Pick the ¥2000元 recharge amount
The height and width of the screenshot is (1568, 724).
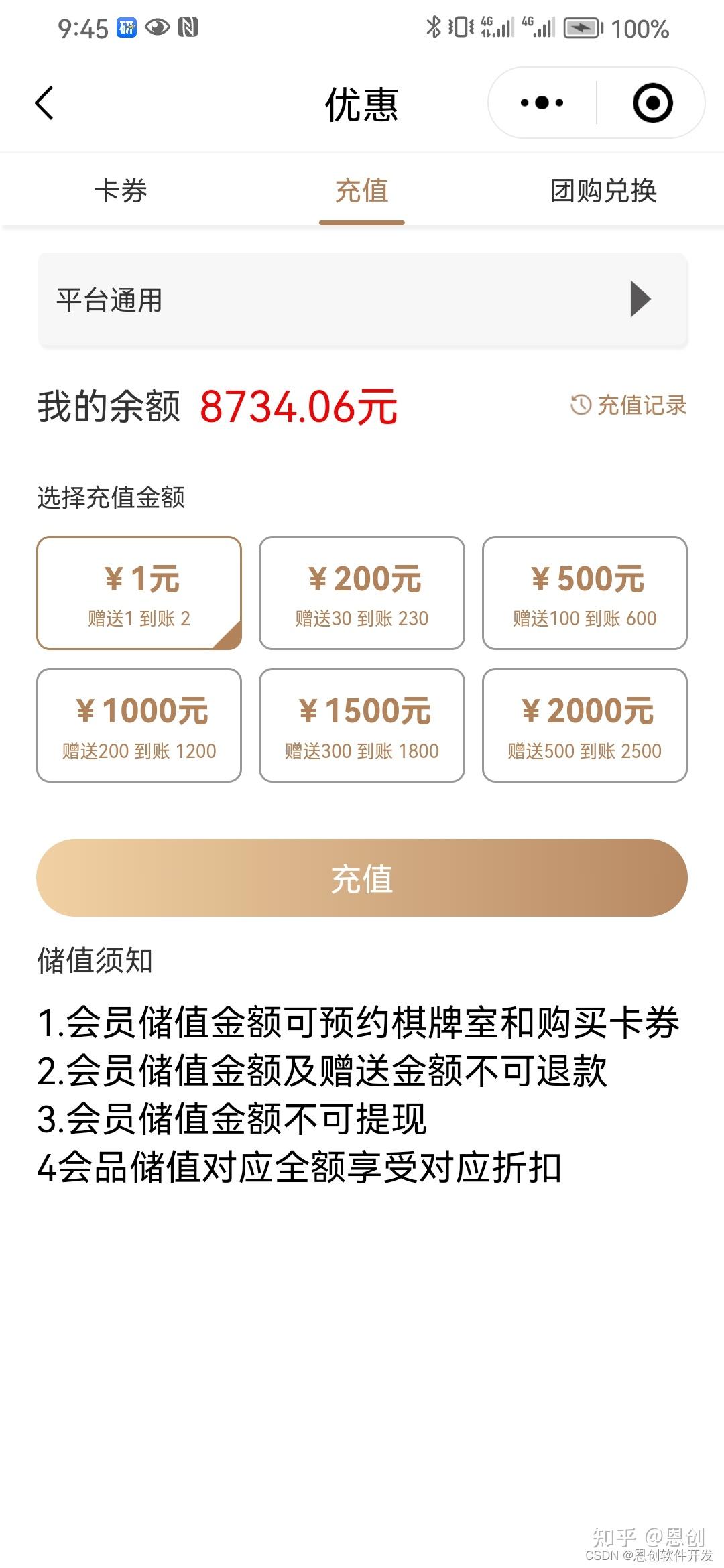585,725
